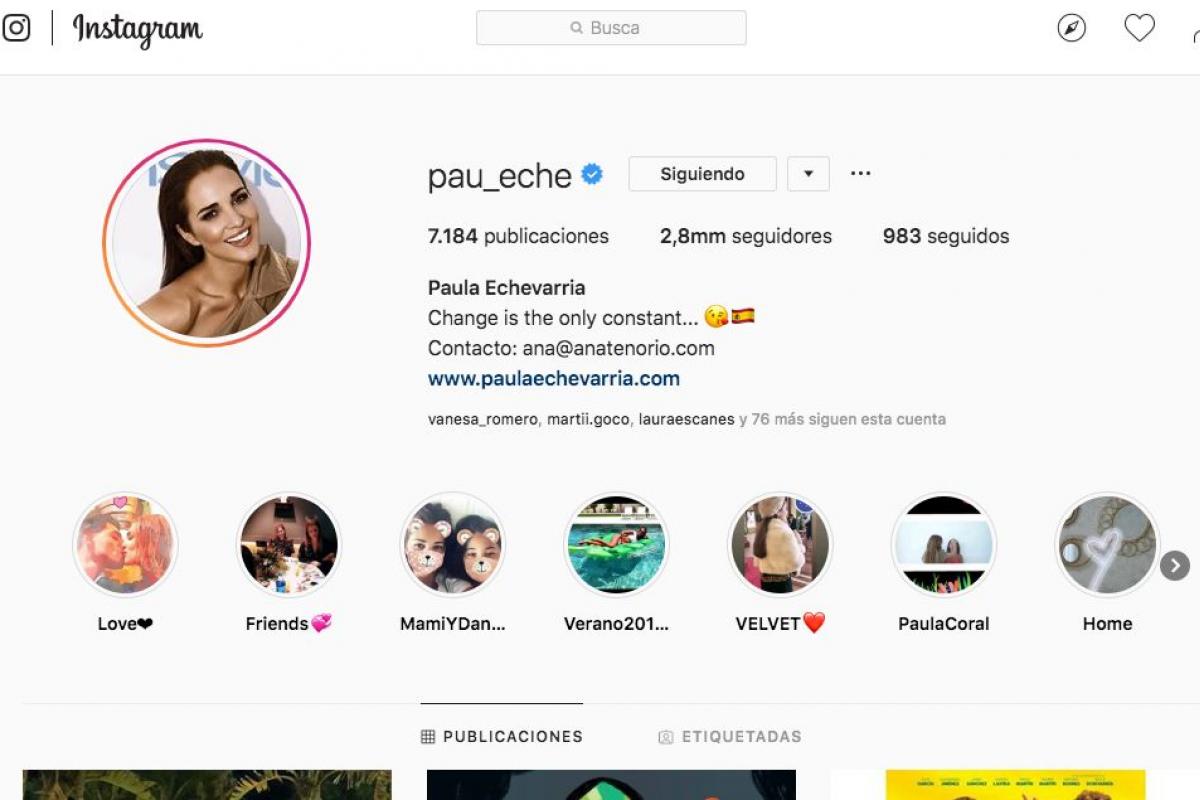1200x800 pixels.
Task: Open the seguidores list
Action: 745,236
